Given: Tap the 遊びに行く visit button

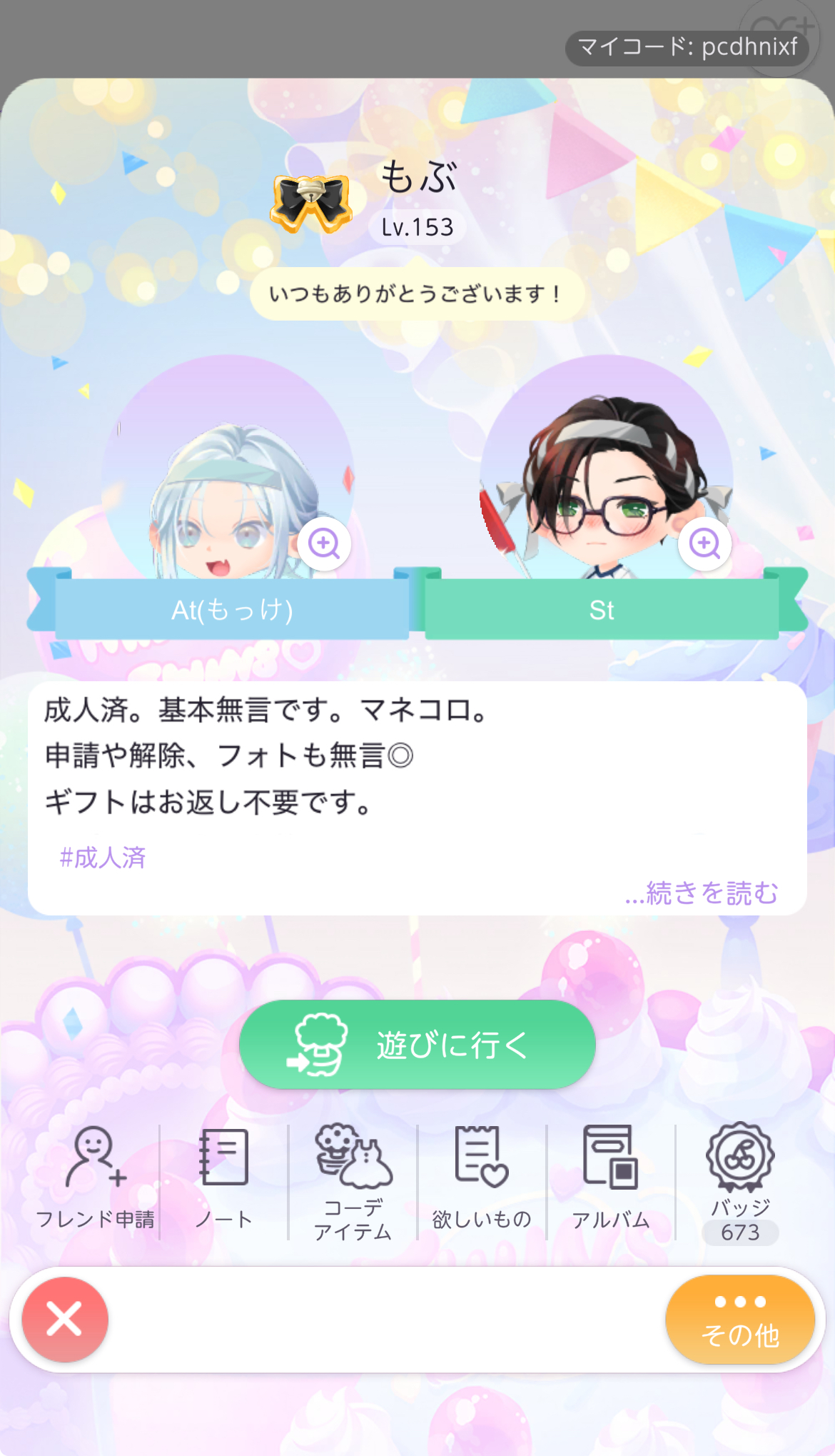Looking at the screenshot, I should pos(417,1044).
